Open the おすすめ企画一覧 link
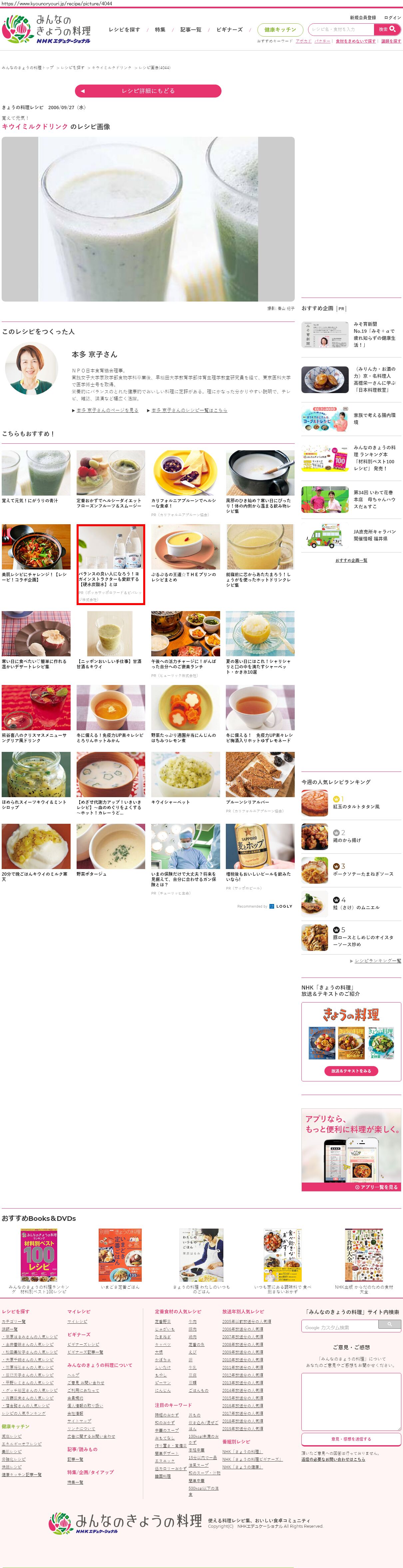This screenshot has width=403, height=1568. coord(351,560)
